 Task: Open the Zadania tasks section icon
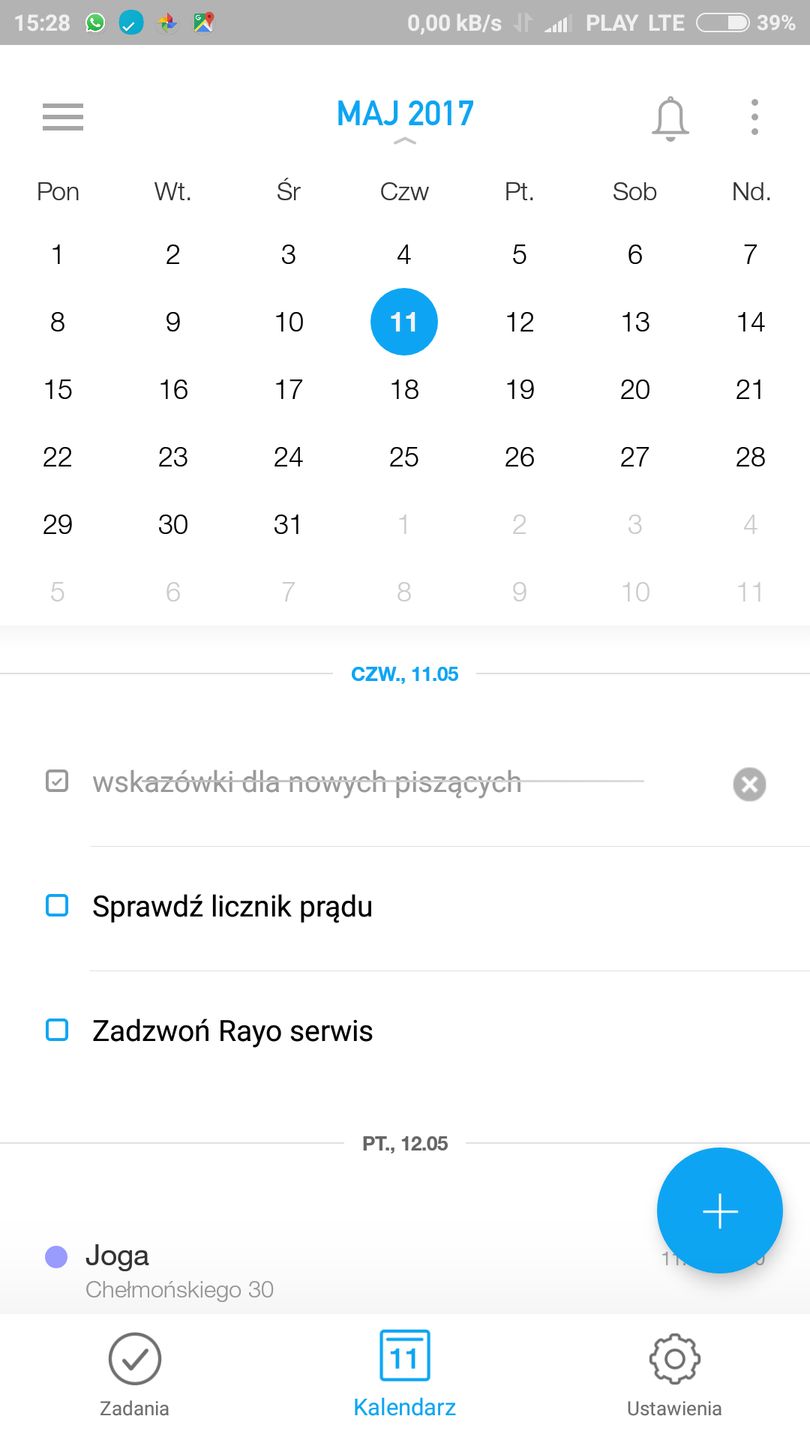(x=135, y=1359)
